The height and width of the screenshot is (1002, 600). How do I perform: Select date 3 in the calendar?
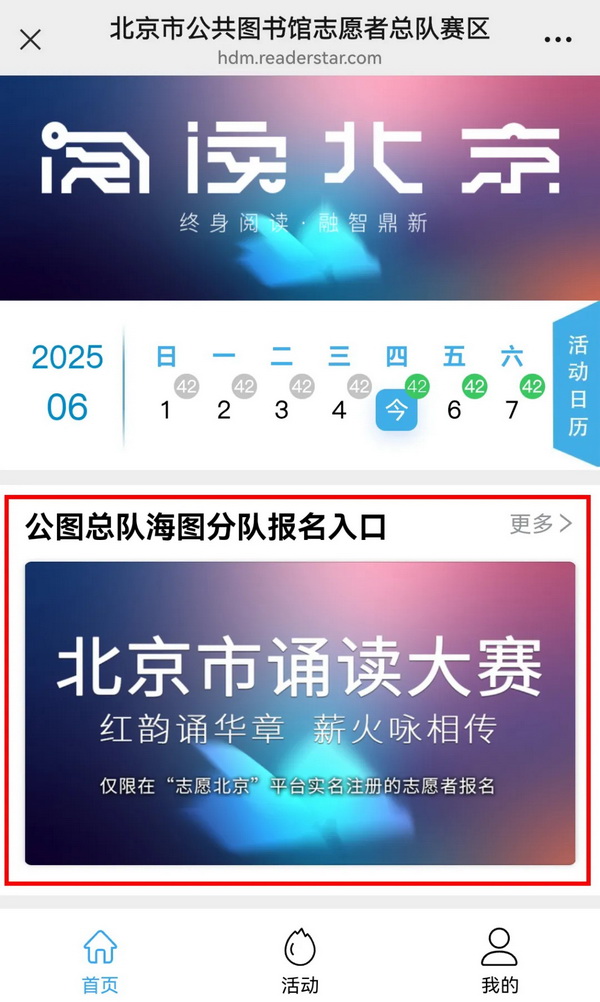click(x=282, y=409)
